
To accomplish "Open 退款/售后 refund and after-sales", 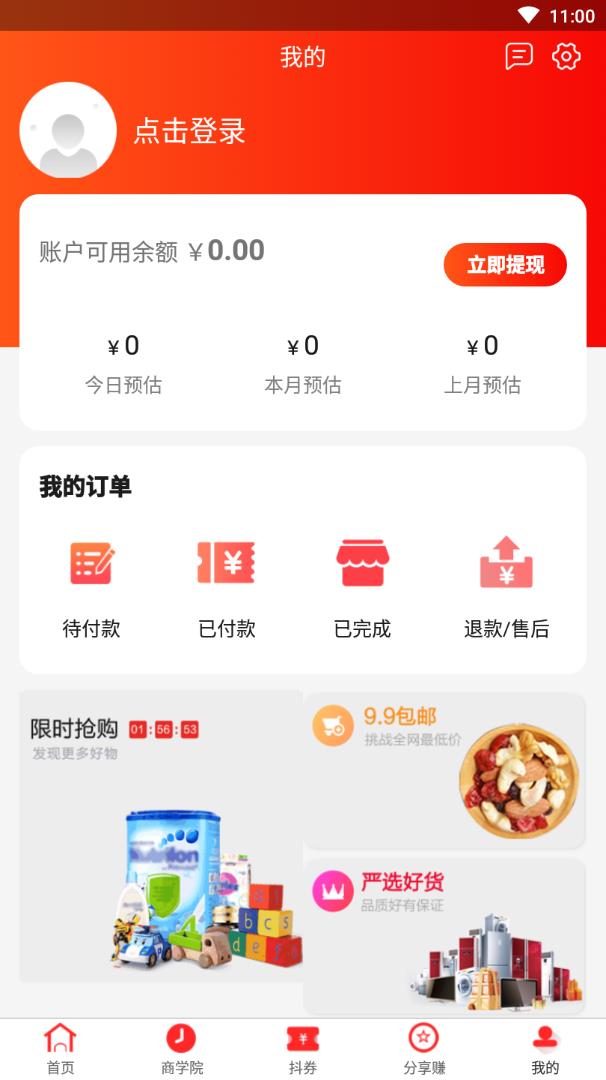I will click(x=506, y=586).
